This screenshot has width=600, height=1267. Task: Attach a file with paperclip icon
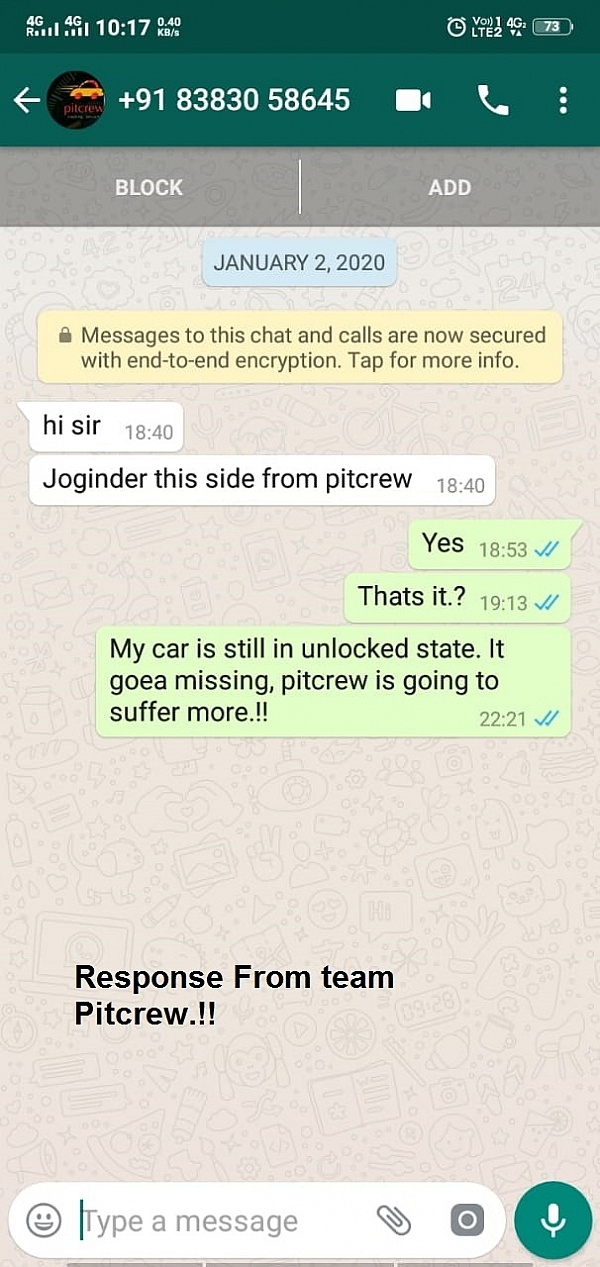(x=393, y=1220)
